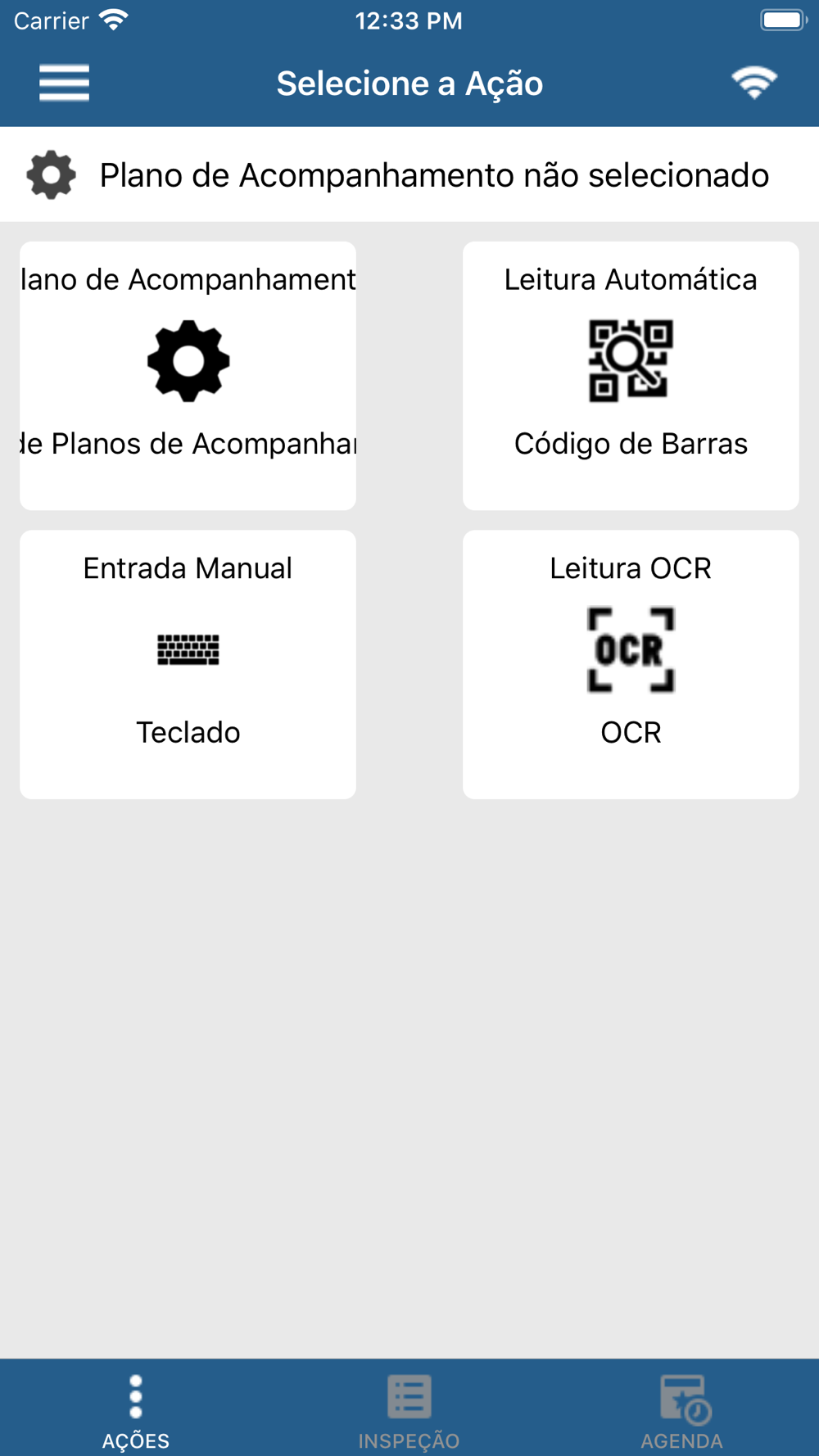
Task: Open the 'Plano de Acompanhamento não selecionado' row
Action: pyautogui.click(x=409, y=174)
